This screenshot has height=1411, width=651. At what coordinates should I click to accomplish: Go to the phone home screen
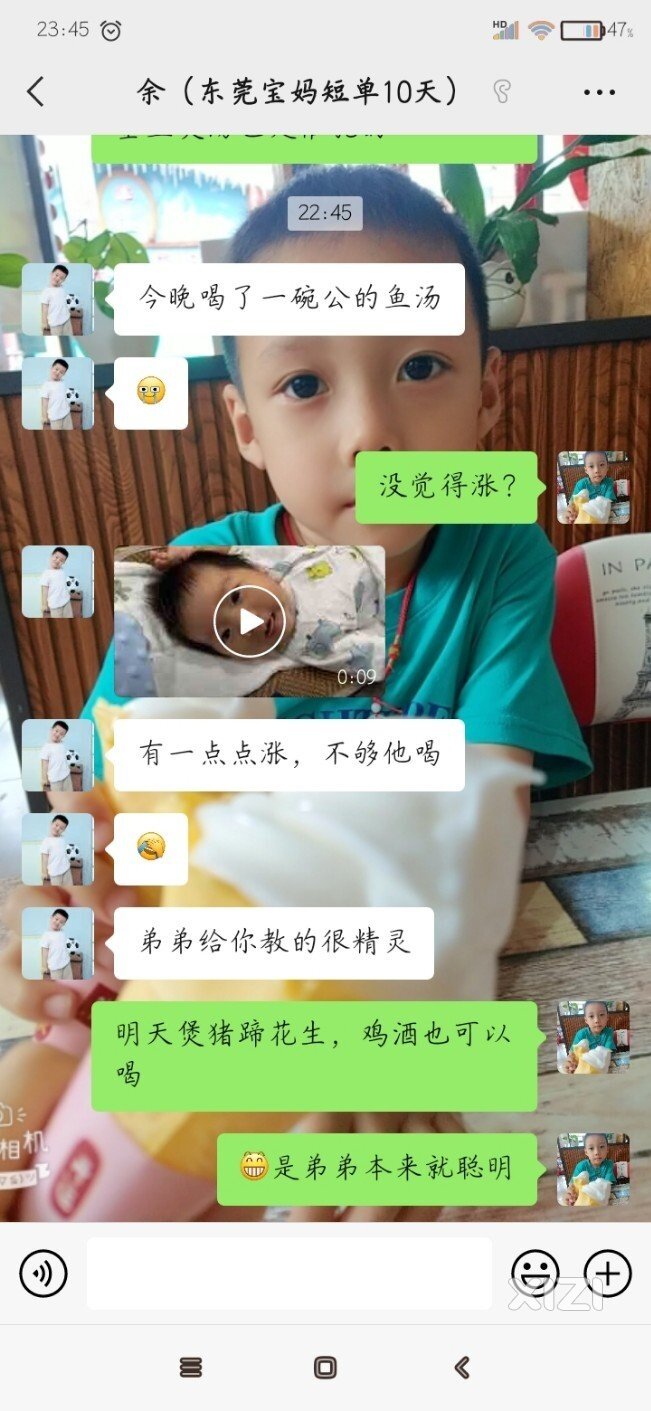[x=325, y=1367]
